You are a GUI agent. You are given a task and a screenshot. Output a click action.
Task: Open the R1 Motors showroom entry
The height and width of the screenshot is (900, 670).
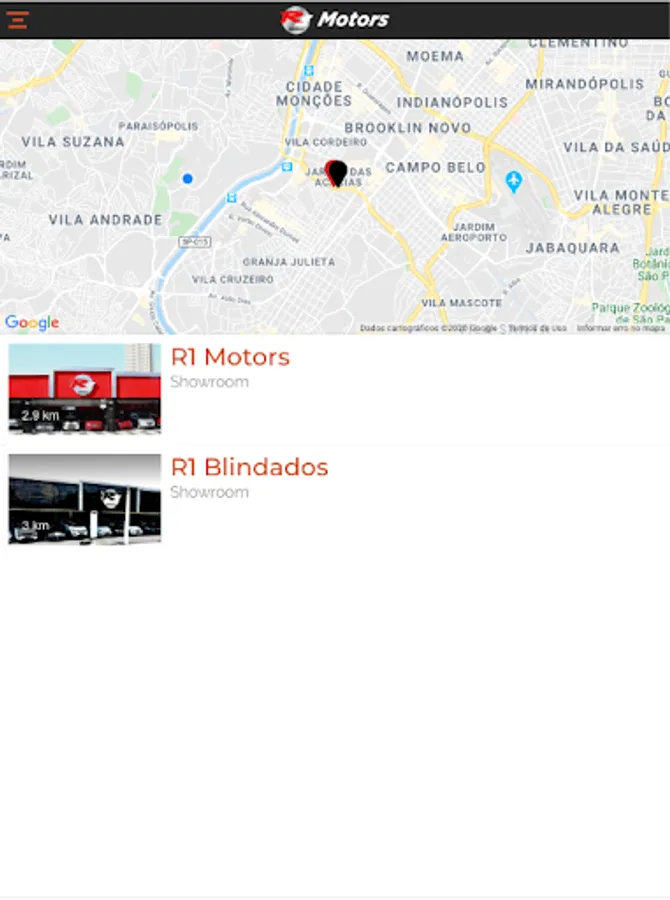click(x=335, y=389)
